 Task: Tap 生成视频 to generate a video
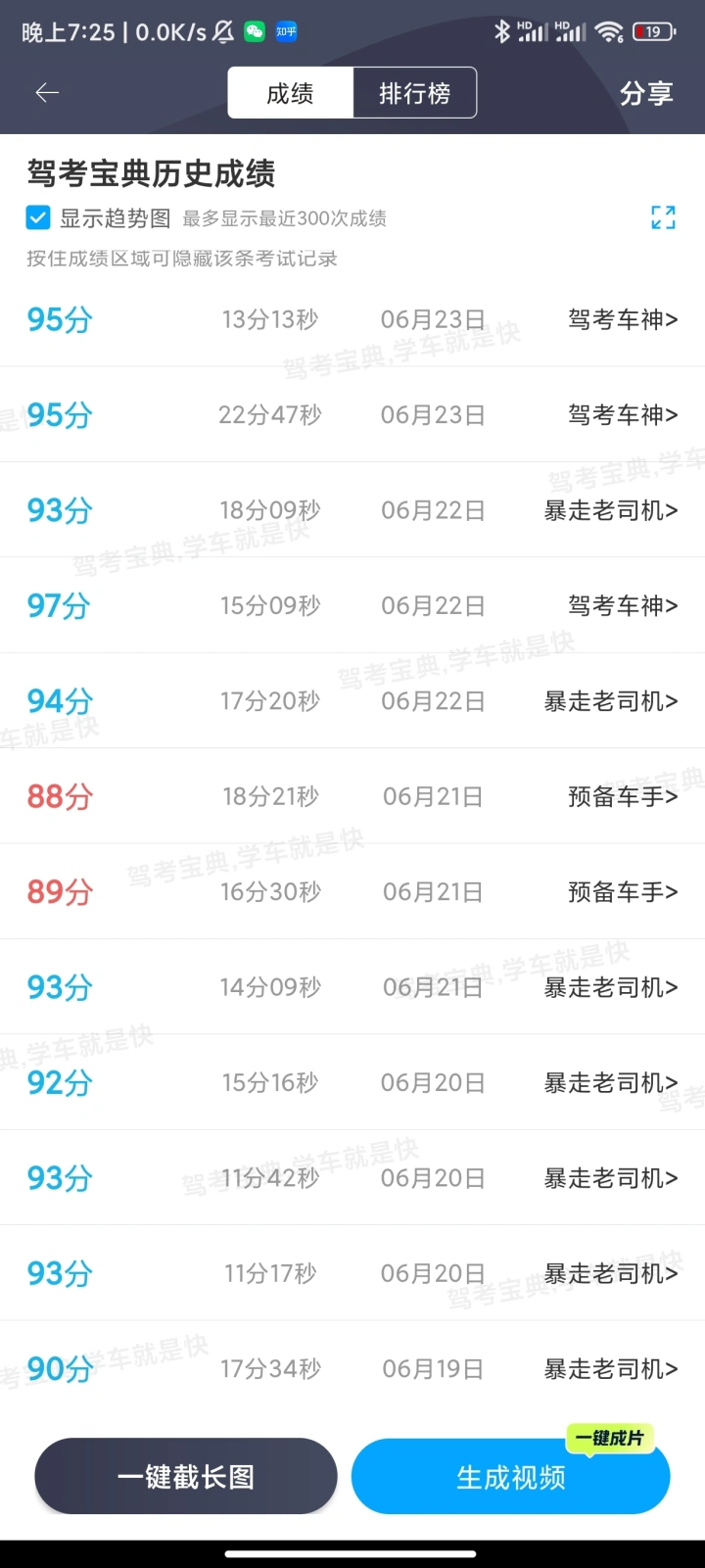point(510,1476)
